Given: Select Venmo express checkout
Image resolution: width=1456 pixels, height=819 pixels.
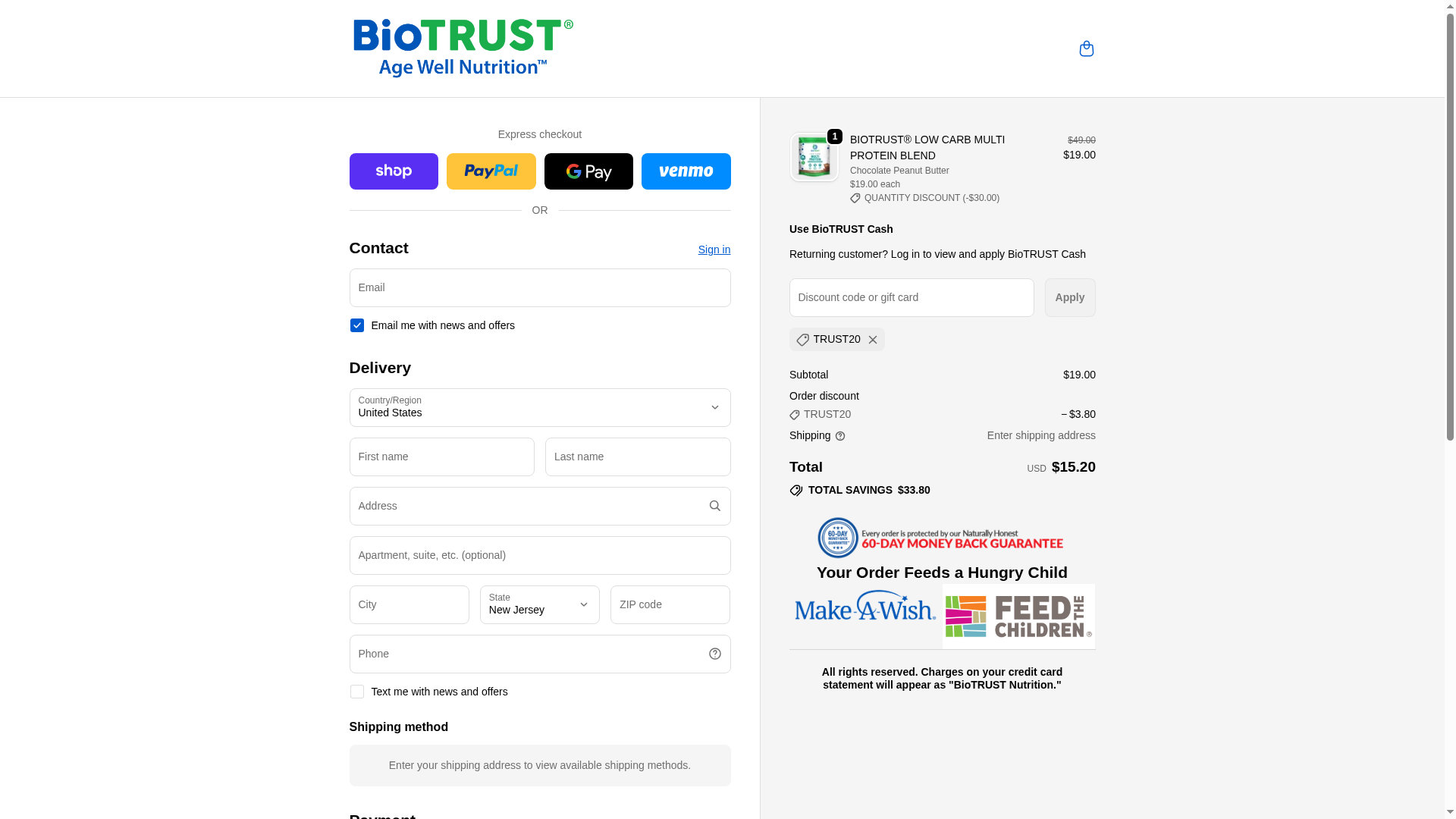Looking at the screenshot, I should [686, 171].
